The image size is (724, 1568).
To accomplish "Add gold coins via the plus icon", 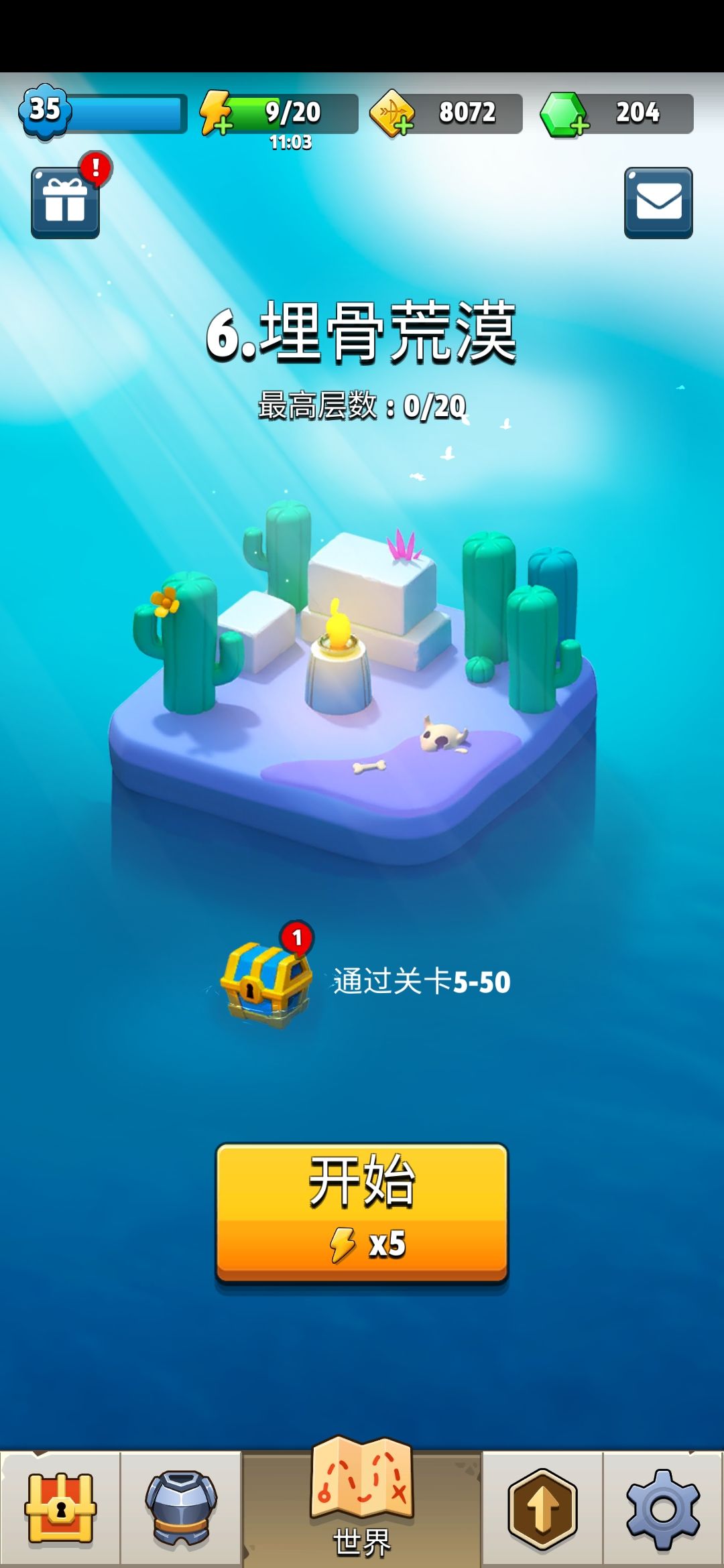I will [x=392, y=114].
